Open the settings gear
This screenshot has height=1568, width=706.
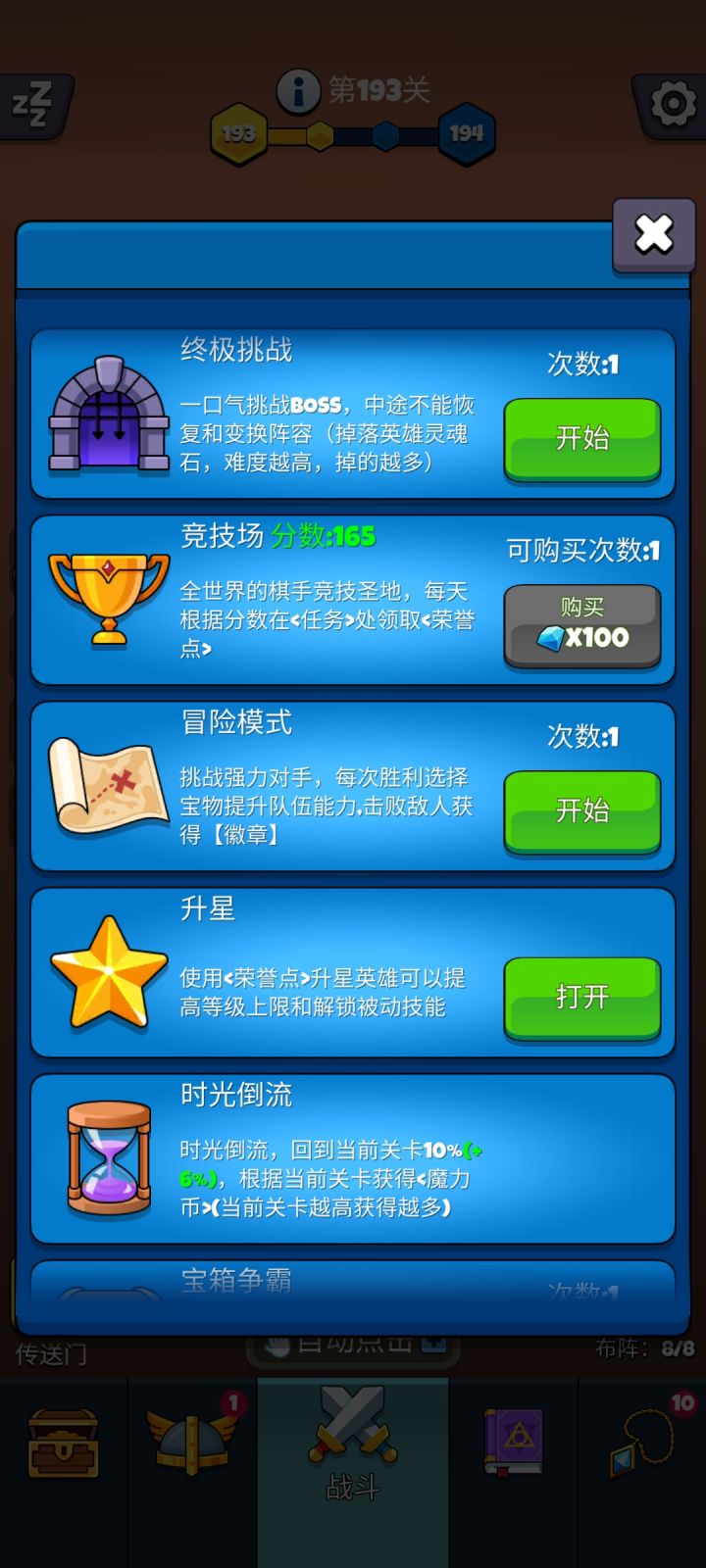point(672,104)
